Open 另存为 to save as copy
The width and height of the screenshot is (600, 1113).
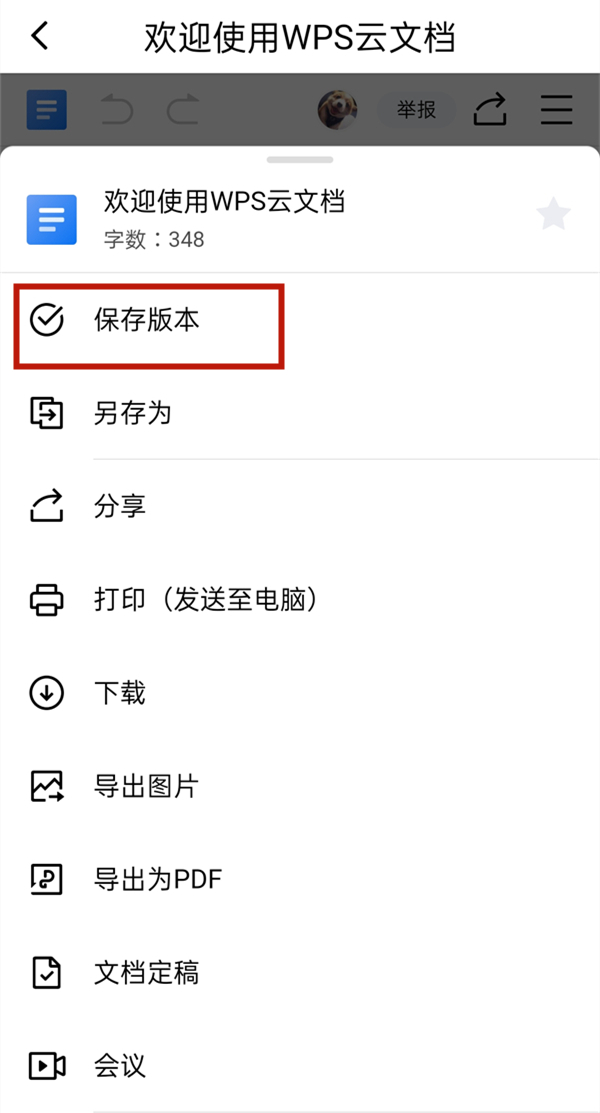tap(133, 413)
